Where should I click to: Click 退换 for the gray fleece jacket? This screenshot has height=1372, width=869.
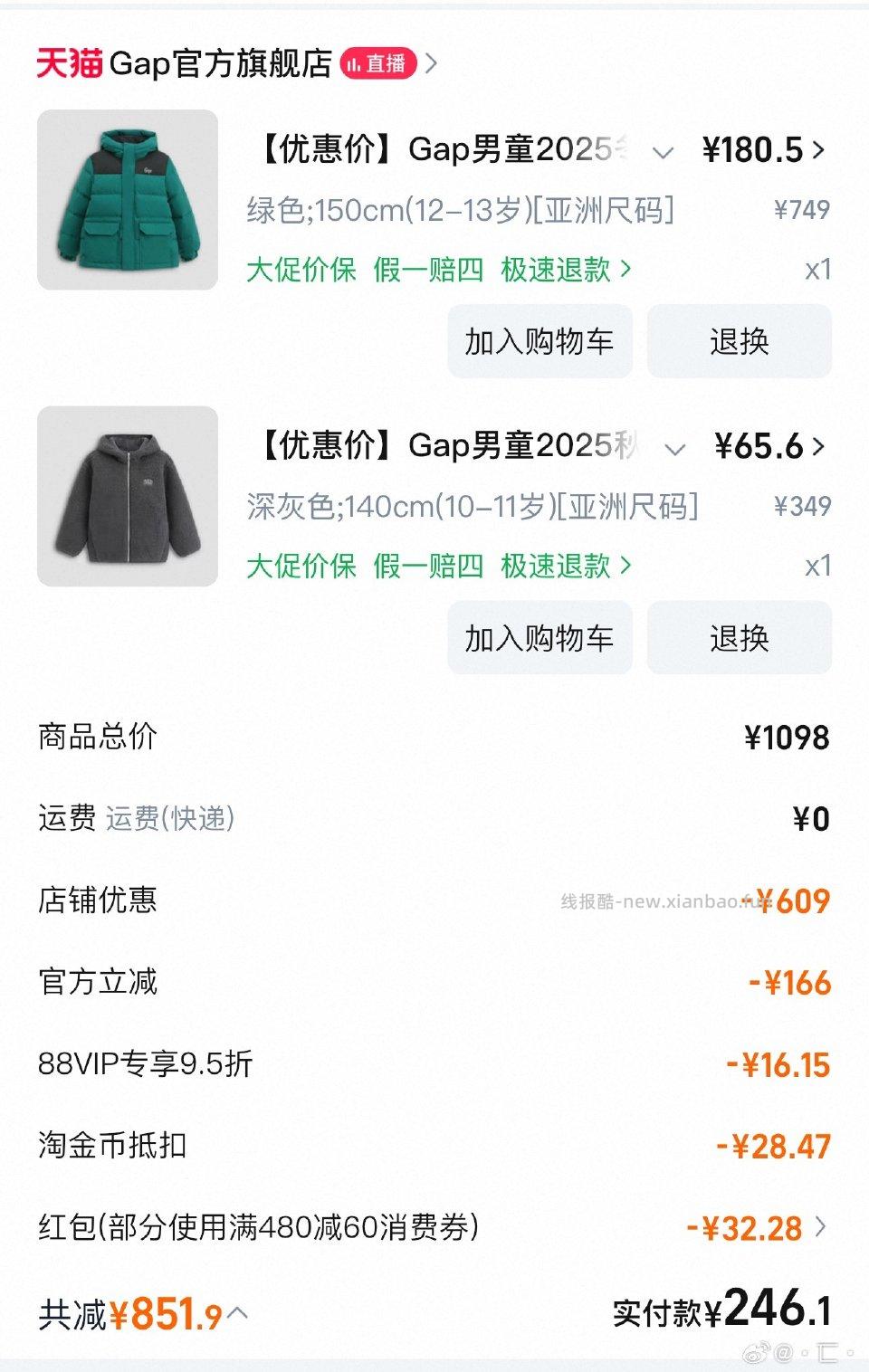click(739, 638)
